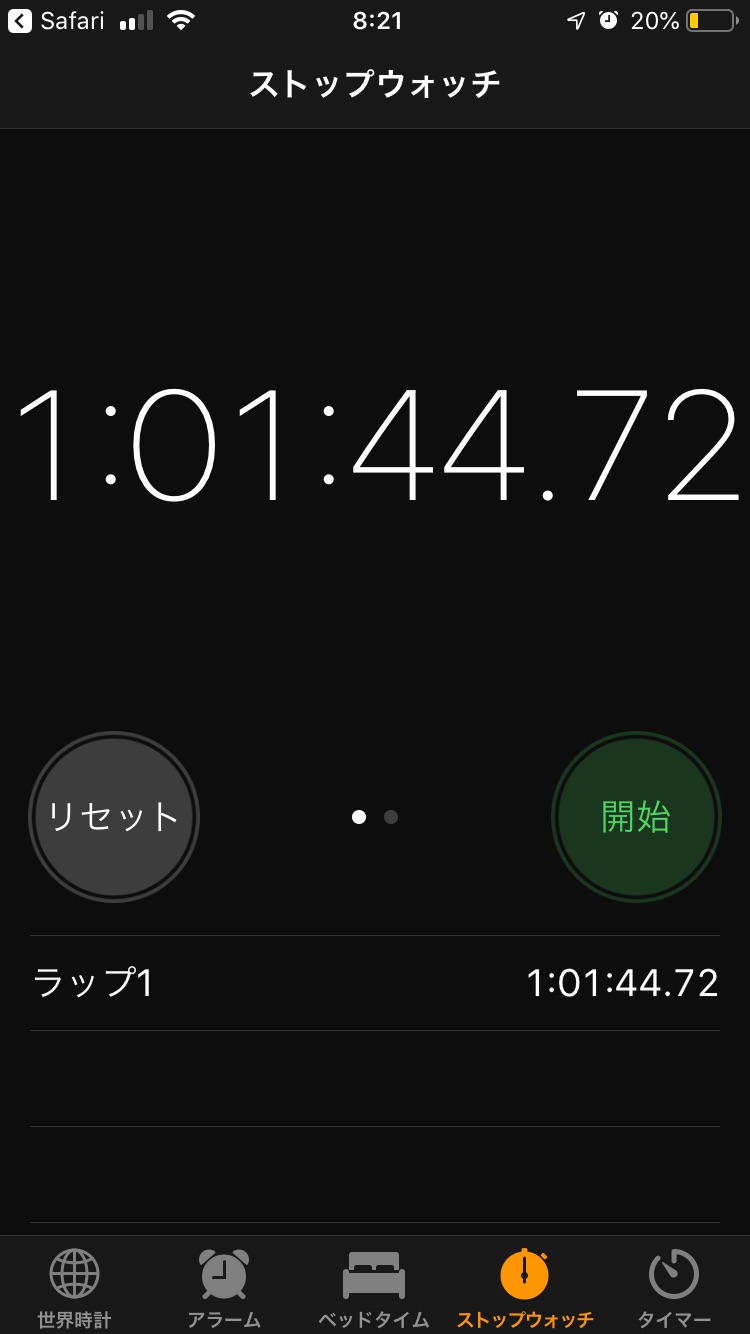Viewport: 750px width, 1334px height.
Task: Tap the page indicator dots
Action: click(375, 817)
